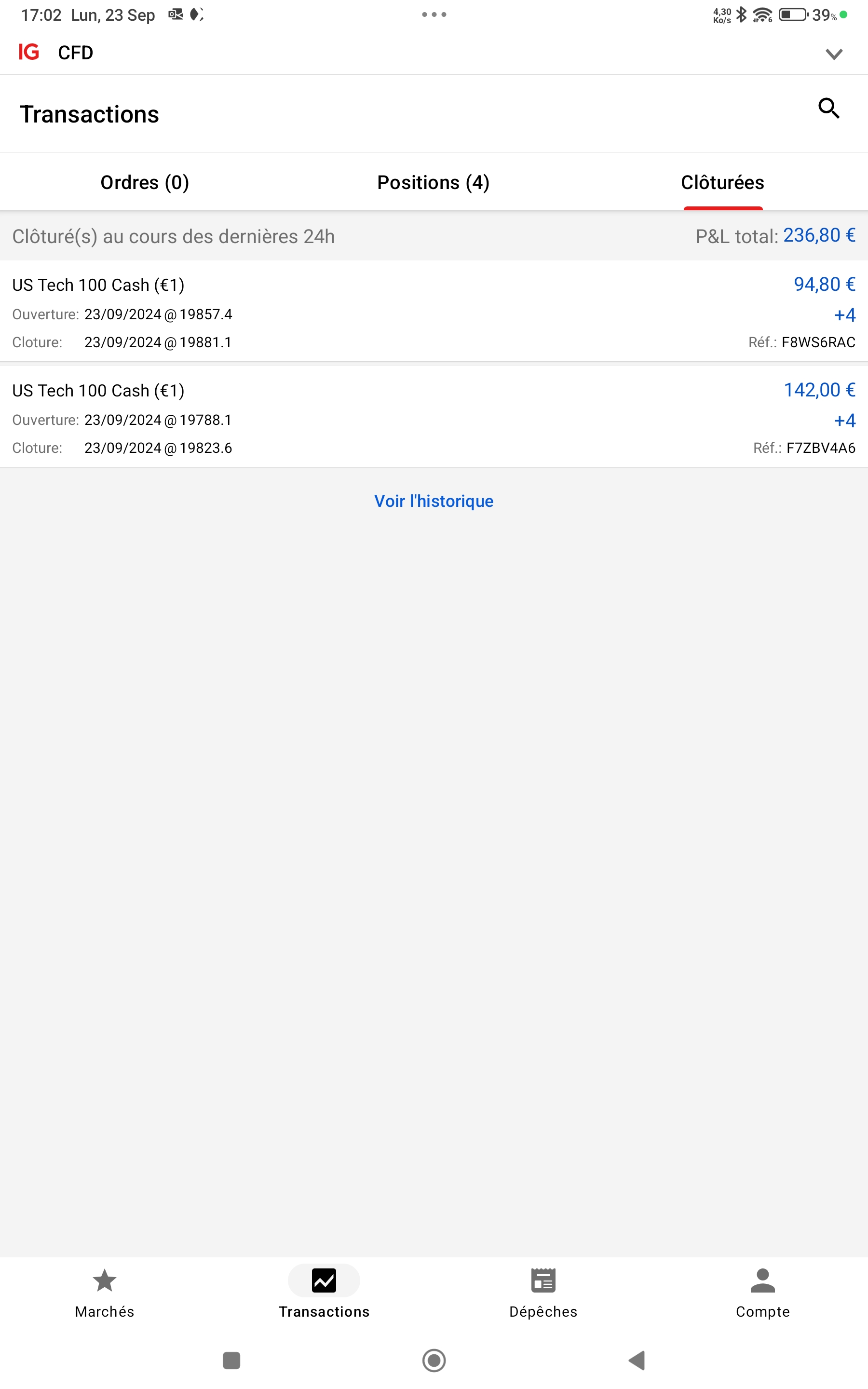Open the search magnifier icon
The image size is (868, 1389).
coord(828,108)
